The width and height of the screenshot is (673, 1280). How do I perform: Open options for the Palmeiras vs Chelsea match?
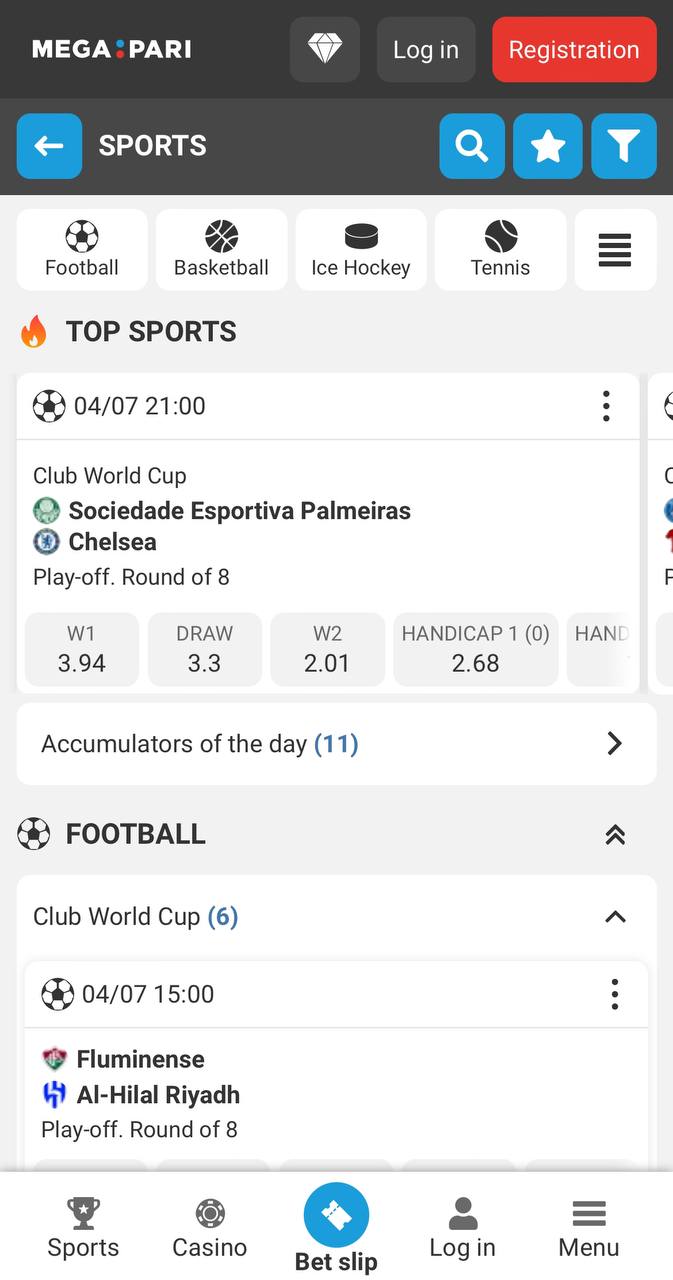(x=606, y=406)
